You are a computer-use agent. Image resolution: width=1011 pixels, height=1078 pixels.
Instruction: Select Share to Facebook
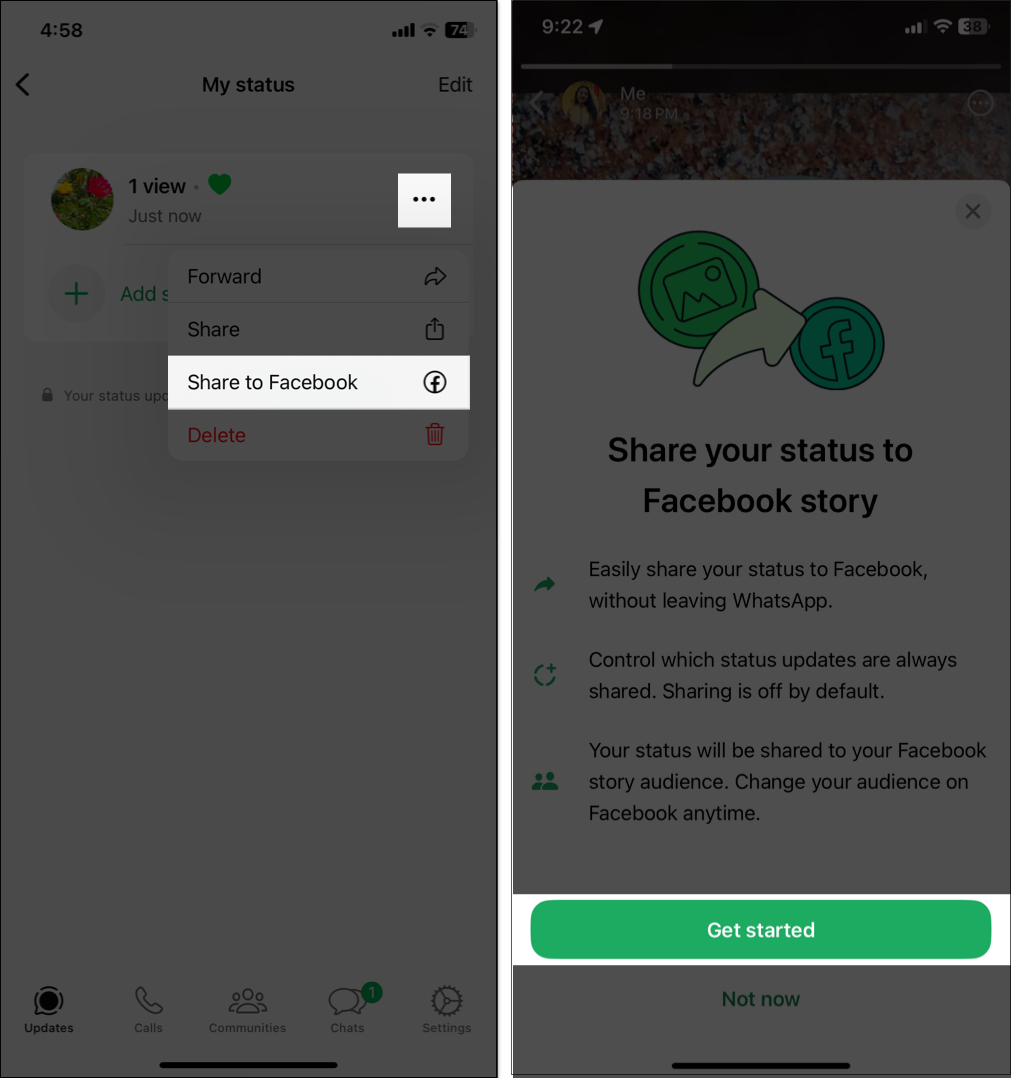tap(317, 382)
